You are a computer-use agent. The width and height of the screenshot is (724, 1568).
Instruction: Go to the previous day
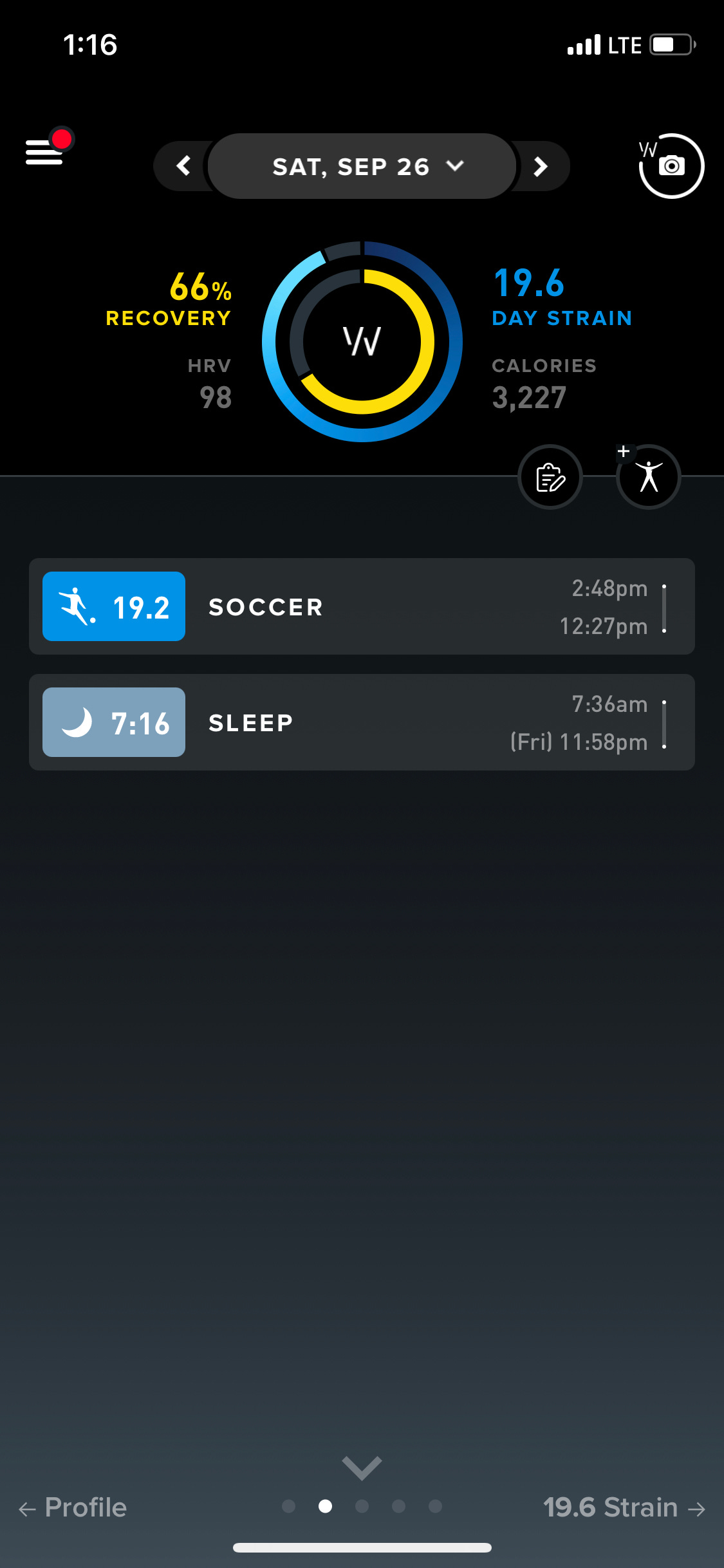183,166
